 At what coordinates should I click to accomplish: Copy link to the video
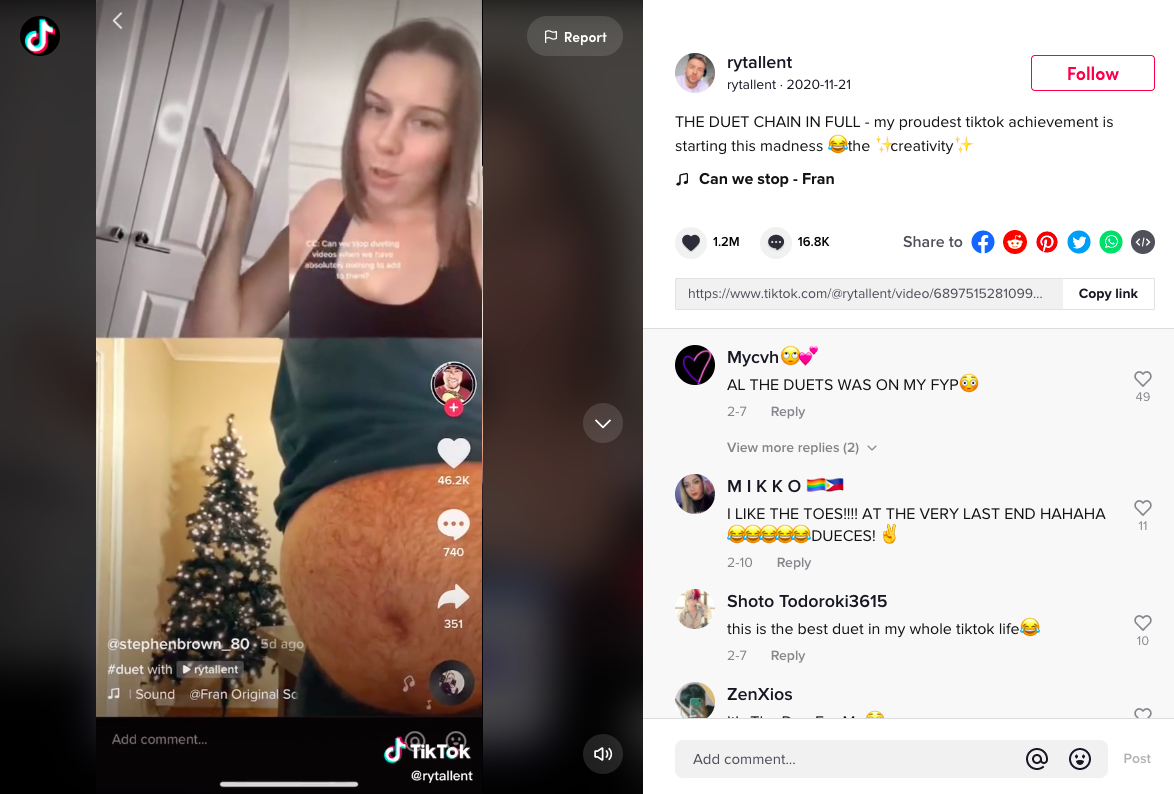(1107, 294)
